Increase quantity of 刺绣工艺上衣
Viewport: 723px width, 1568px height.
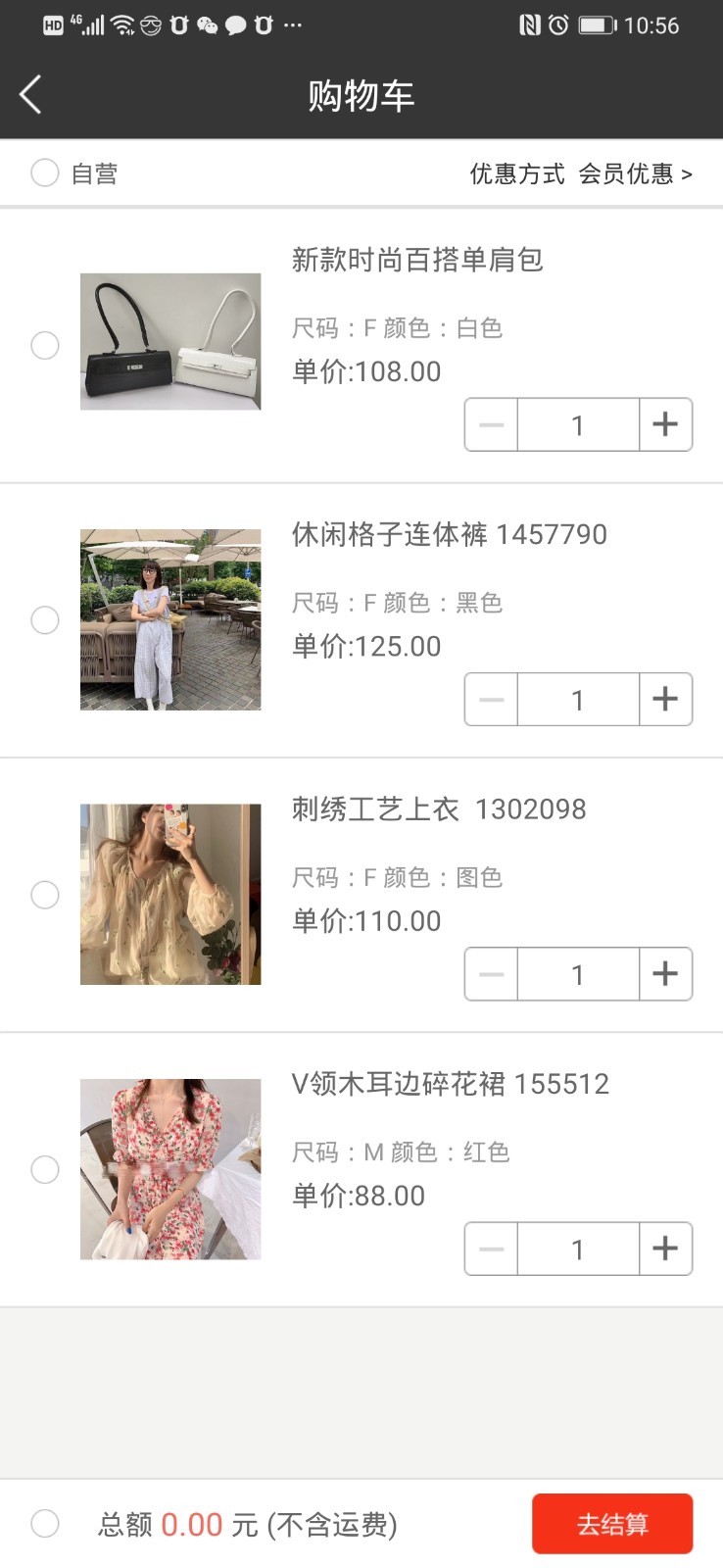pyautogui.click(x=665, y=973)
